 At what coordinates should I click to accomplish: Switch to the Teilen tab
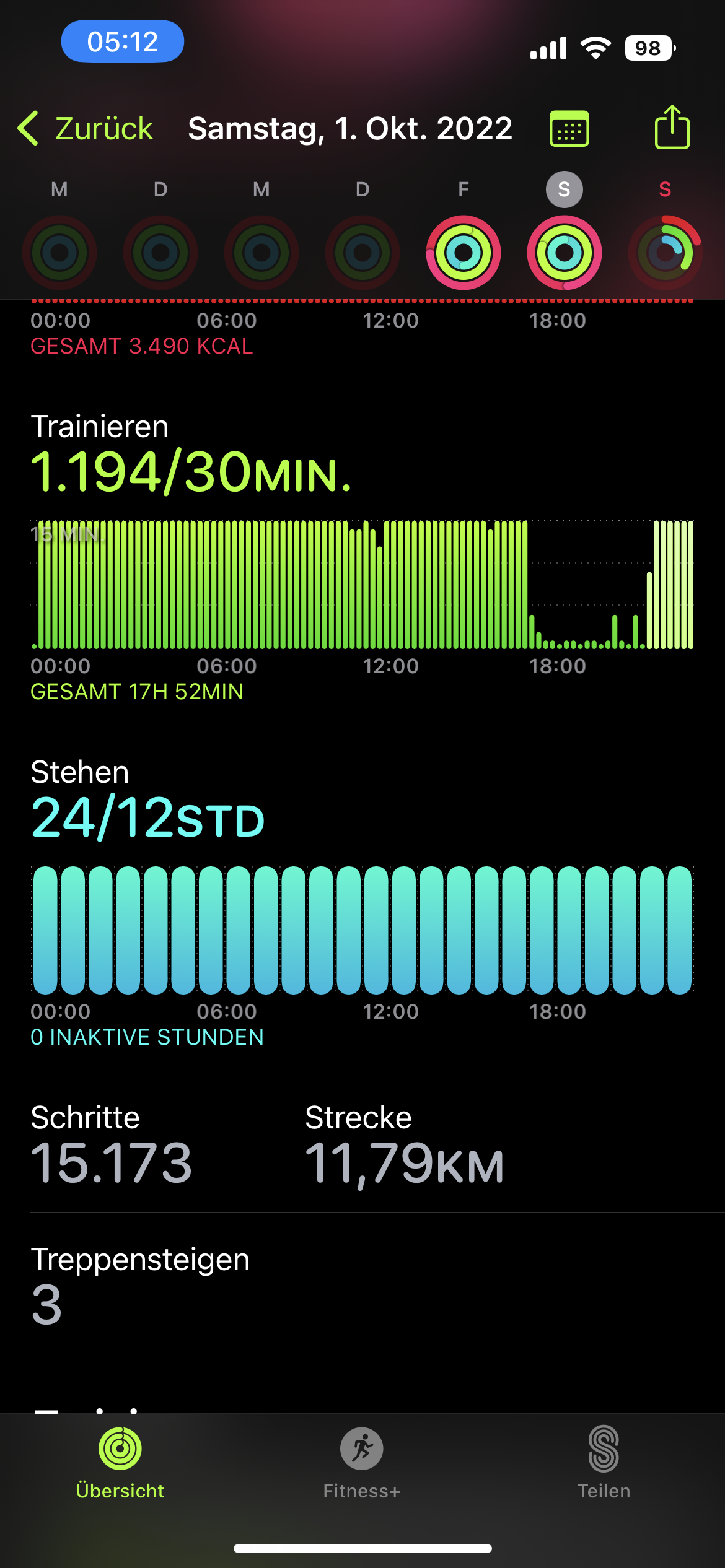pos(604,1463)
